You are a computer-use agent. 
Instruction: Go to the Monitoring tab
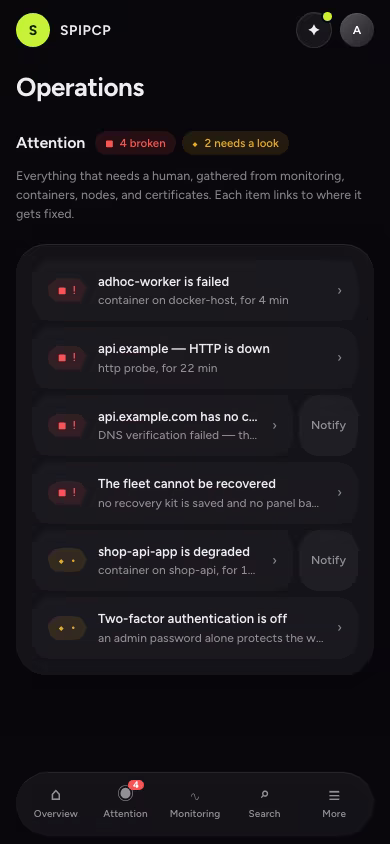(195, 804)
